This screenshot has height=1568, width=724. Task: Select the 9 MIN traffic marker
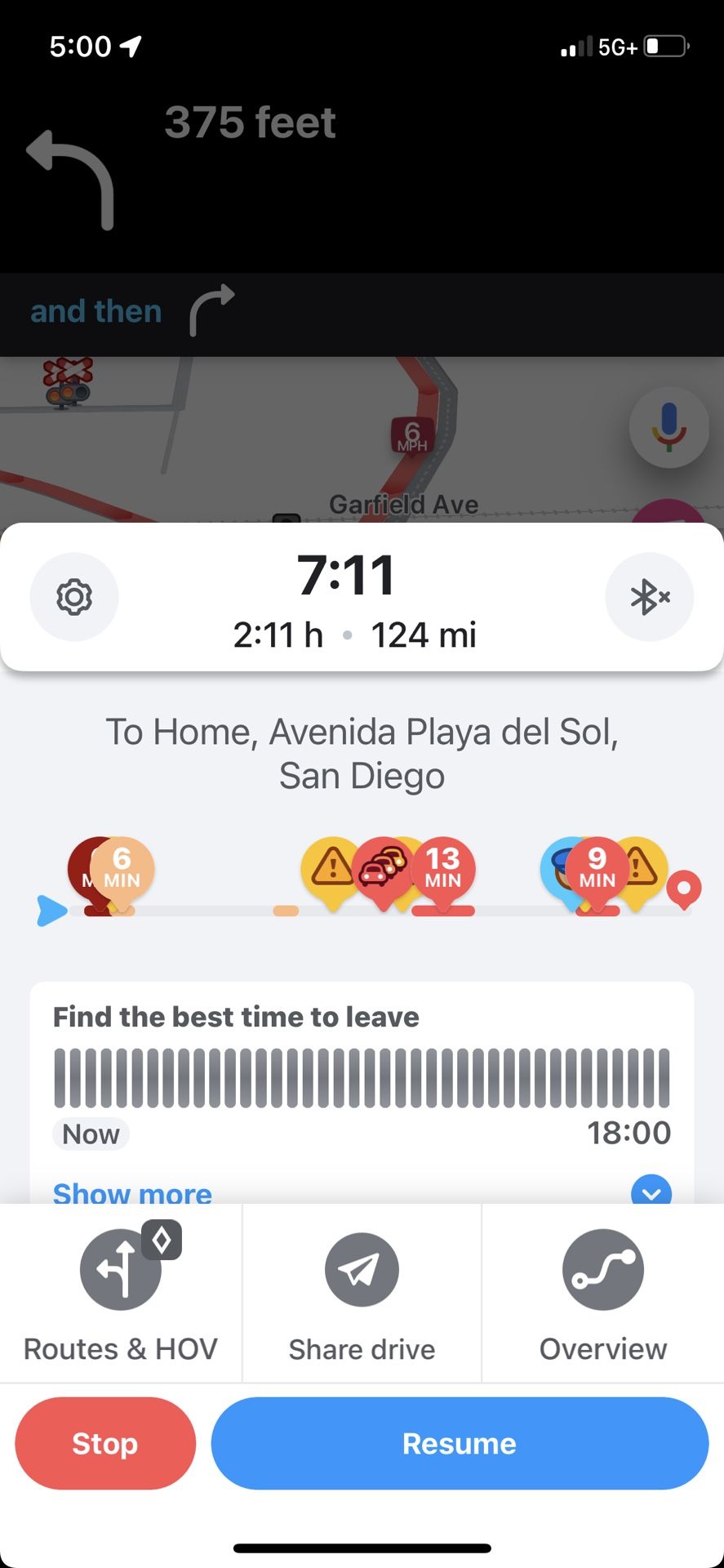tap(597, 869)
